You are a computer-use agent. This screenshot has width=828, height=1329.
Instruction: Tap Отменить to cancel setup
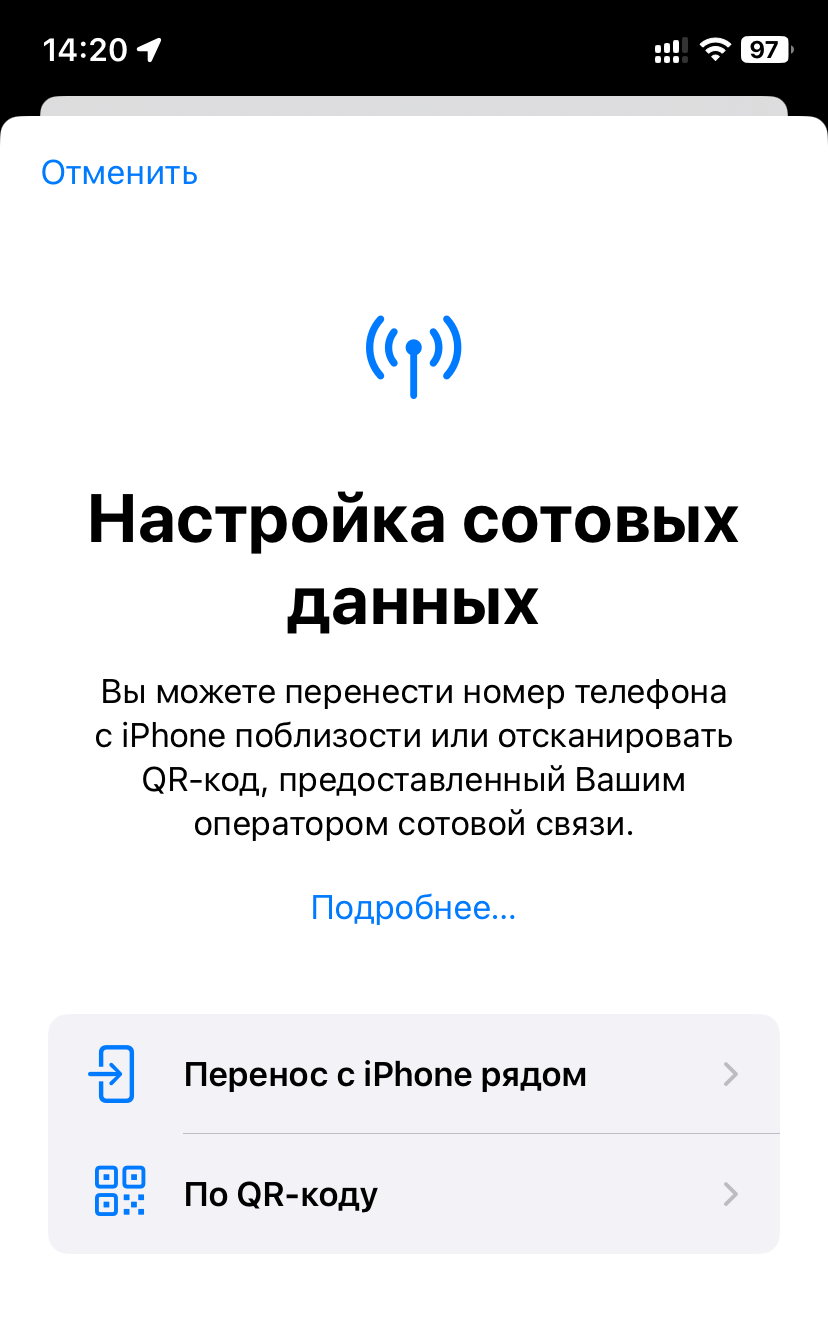click(x=119, y=173)
